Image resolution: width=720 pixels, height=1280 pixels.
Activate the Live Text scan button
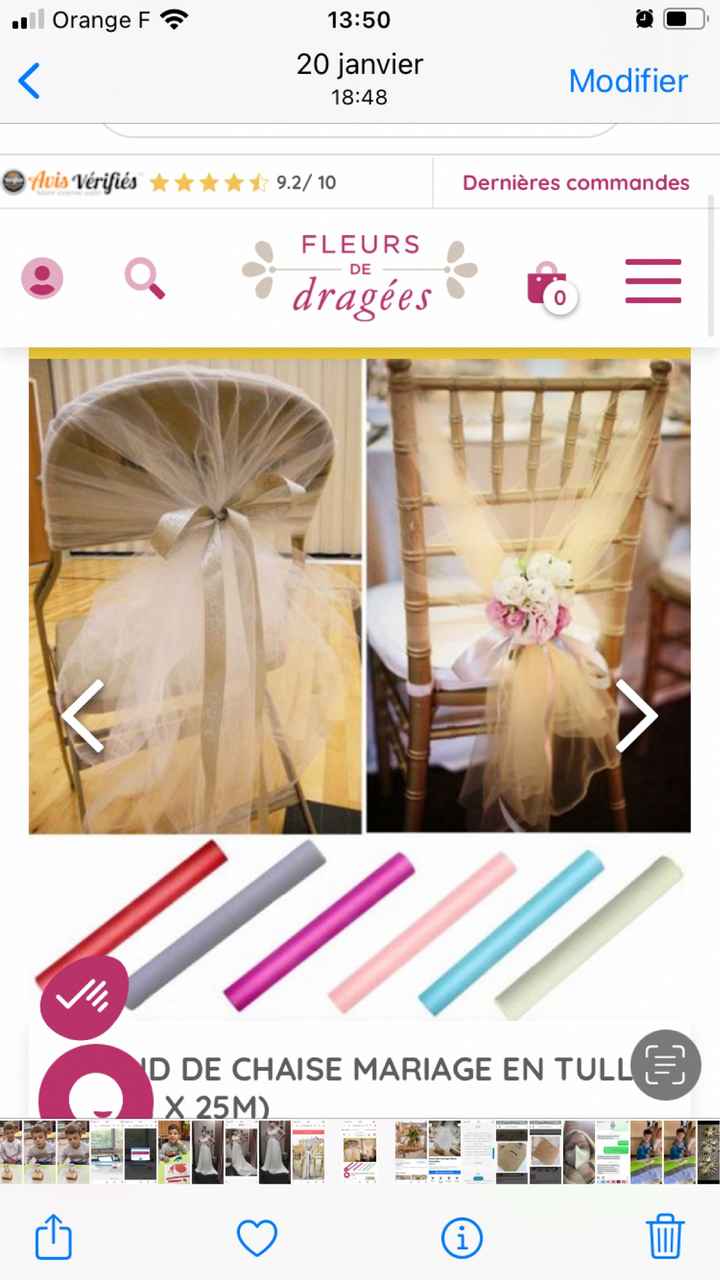coord(666,1066)
